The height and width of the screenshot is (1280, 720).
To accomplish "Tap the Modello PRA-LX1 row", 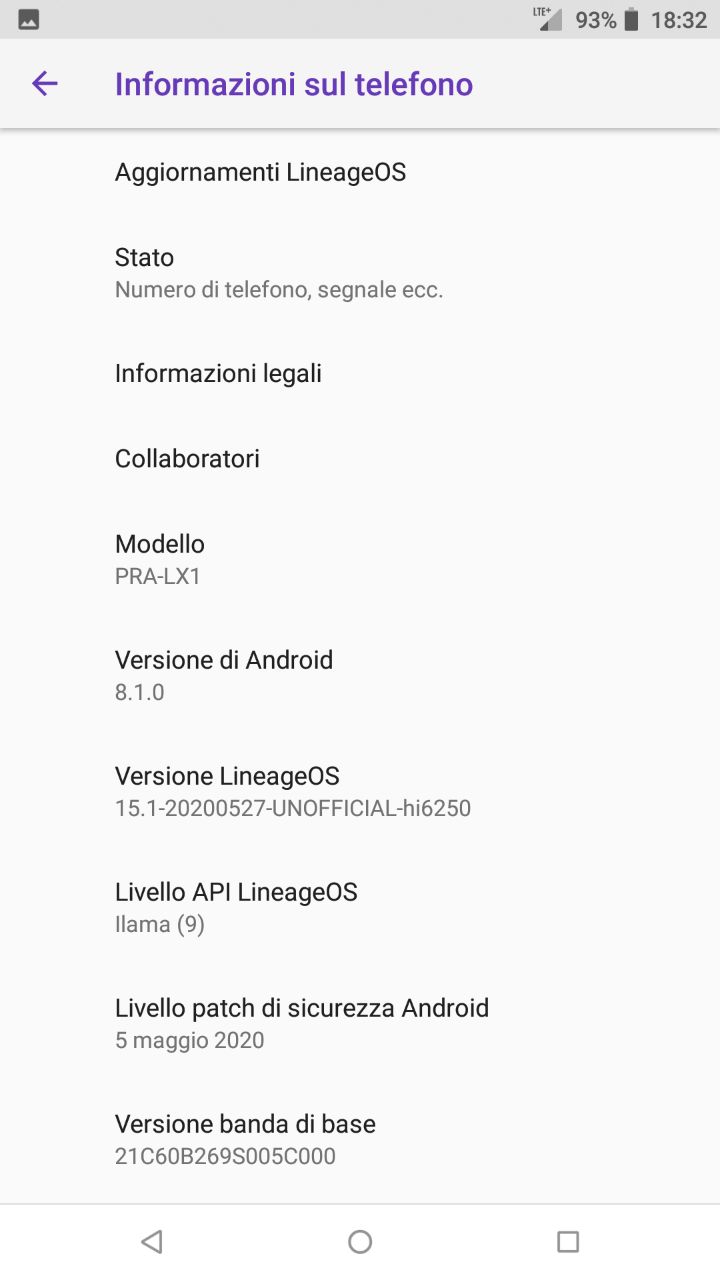I will click(x=360, y=559).
